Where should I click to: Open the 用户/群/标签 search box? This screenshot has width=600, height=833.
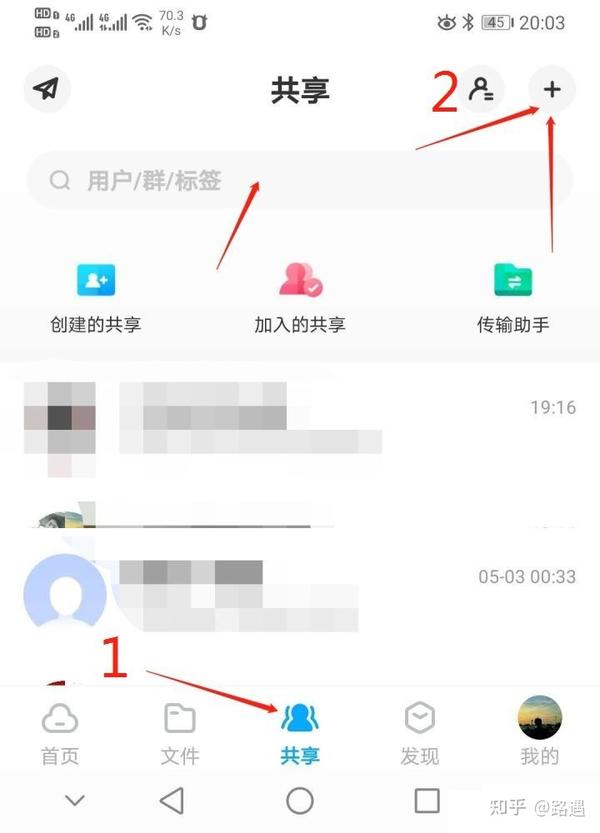(x=300, y=181)
